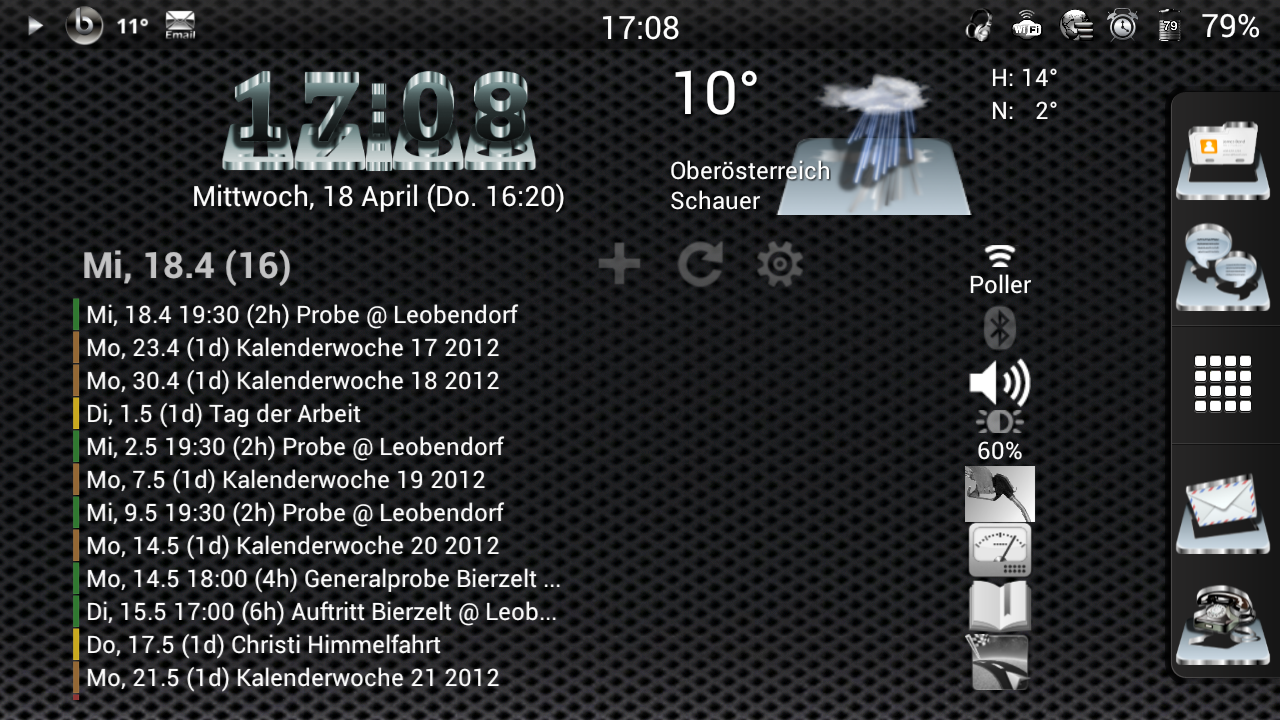
Task: Change the 60% brightness setting
Action: click(1000, 435)
